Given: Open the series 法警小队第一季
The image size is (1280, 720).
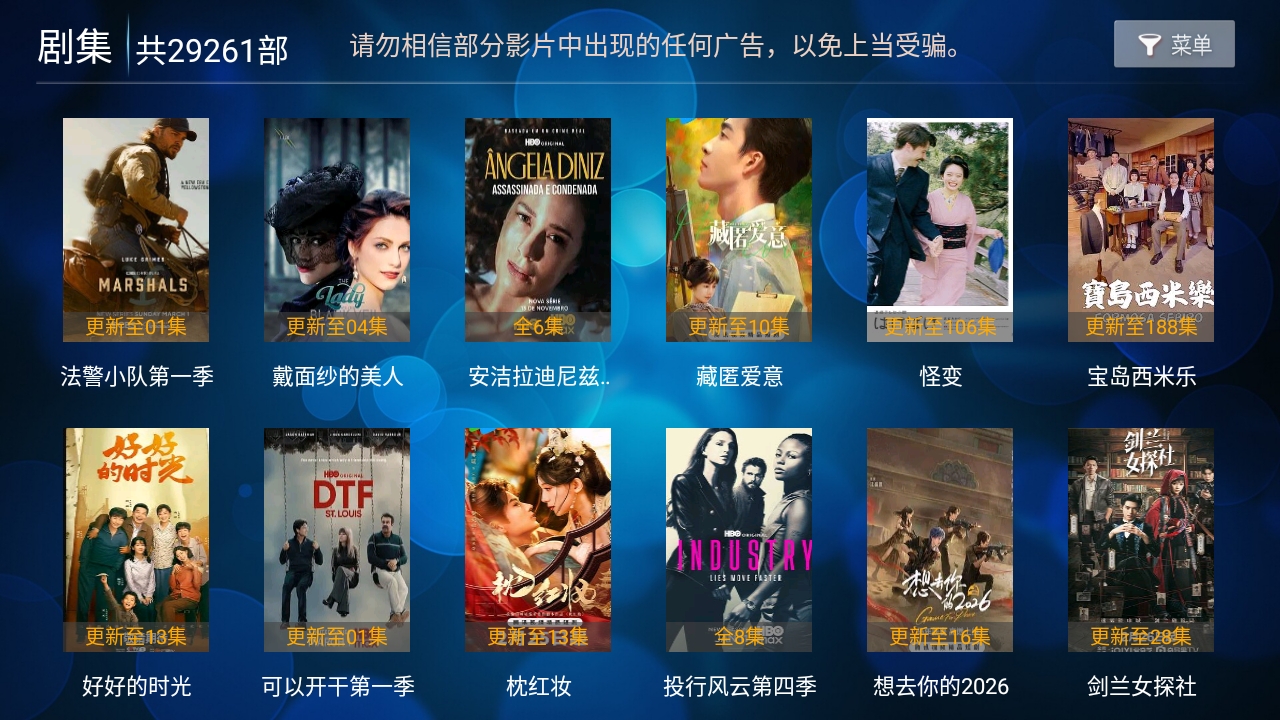Looking at the screenshot, I should click(x=136, y=230).
